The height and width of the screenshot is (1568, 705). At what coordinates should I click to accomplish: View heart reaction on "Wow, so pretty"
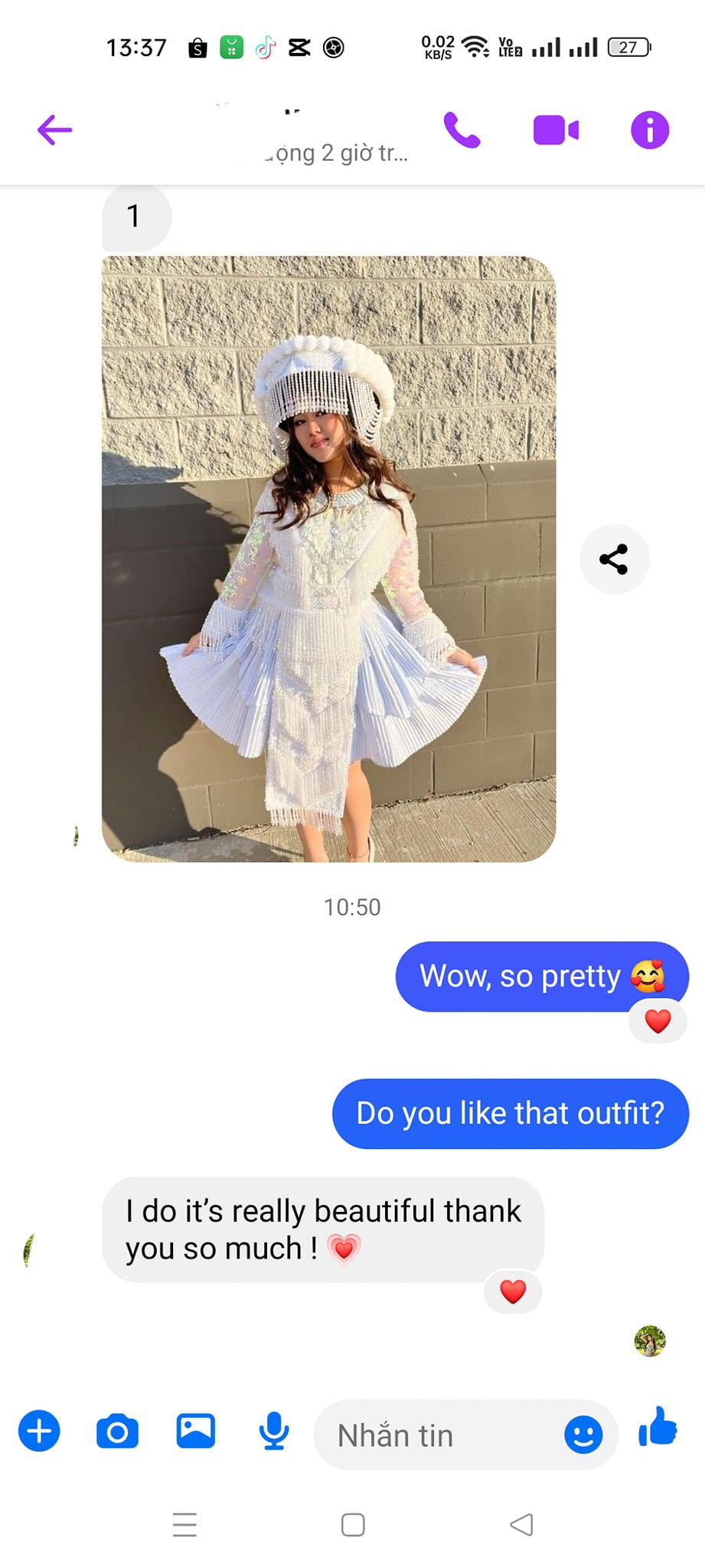pos(658,1021)
